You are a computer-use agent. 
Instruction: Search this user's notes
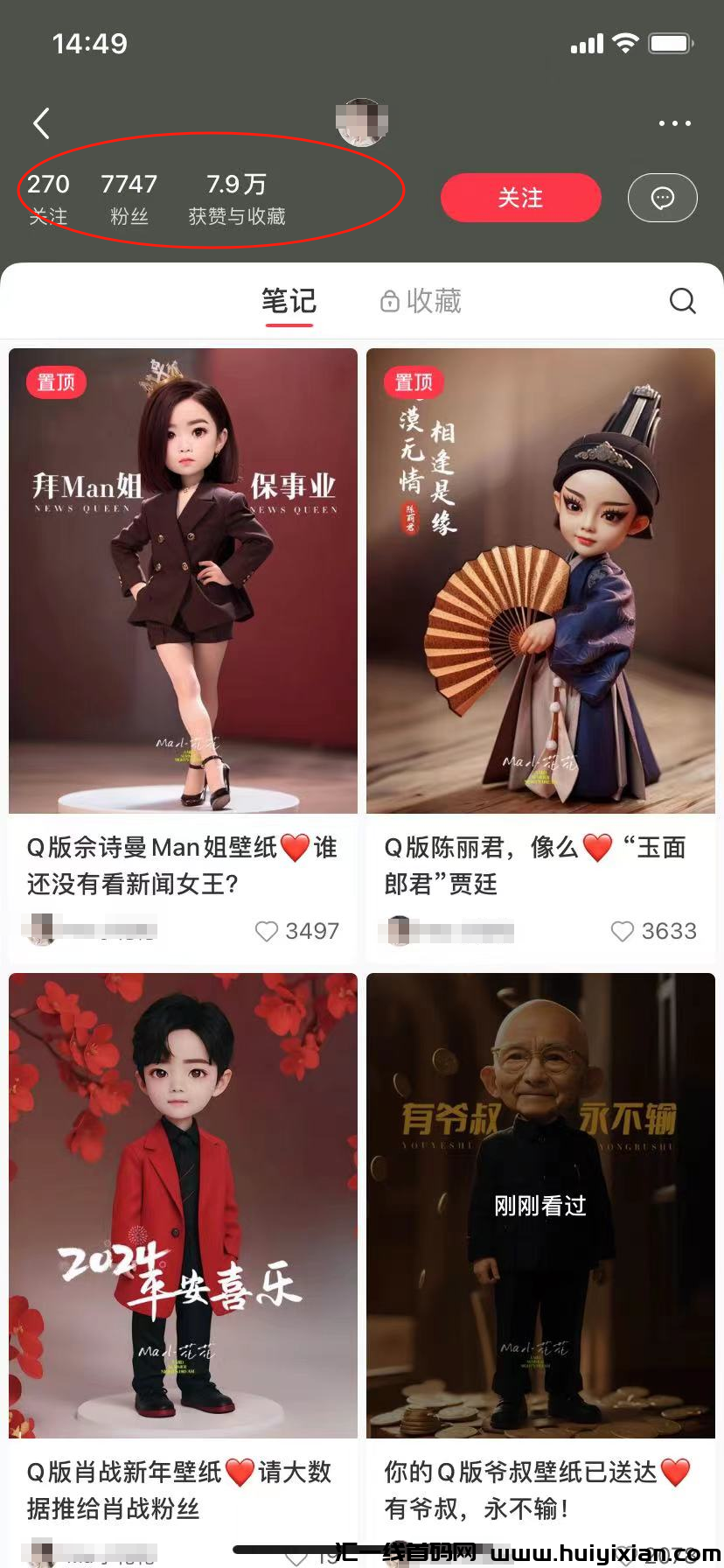(x=682, y=301)
